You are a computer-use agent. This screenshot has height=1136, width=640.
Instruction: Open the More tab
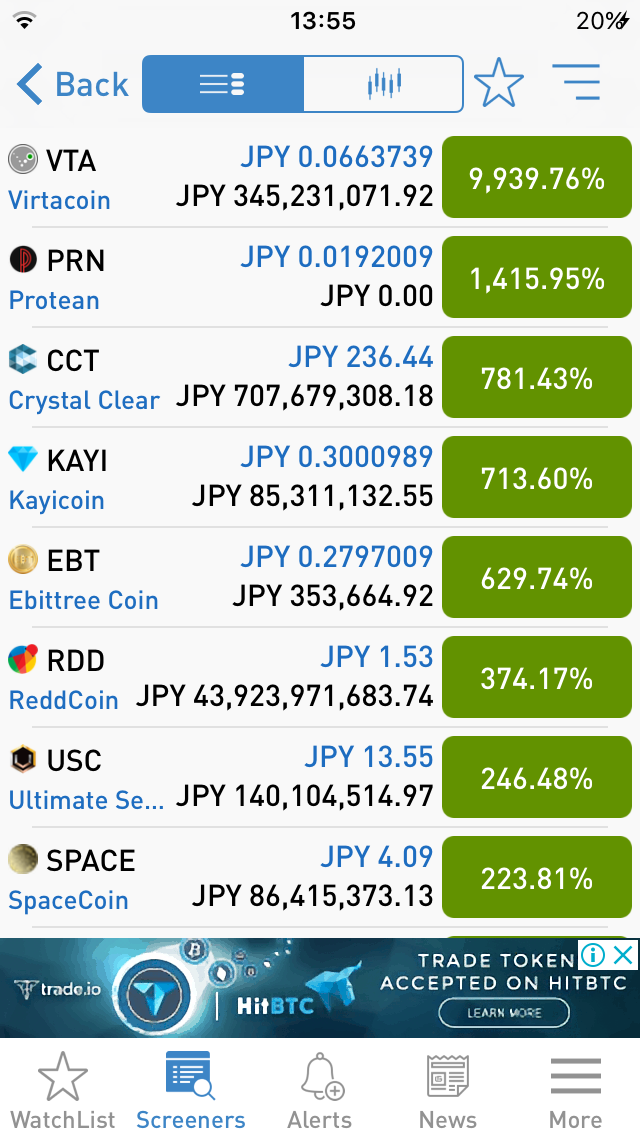575,1090
